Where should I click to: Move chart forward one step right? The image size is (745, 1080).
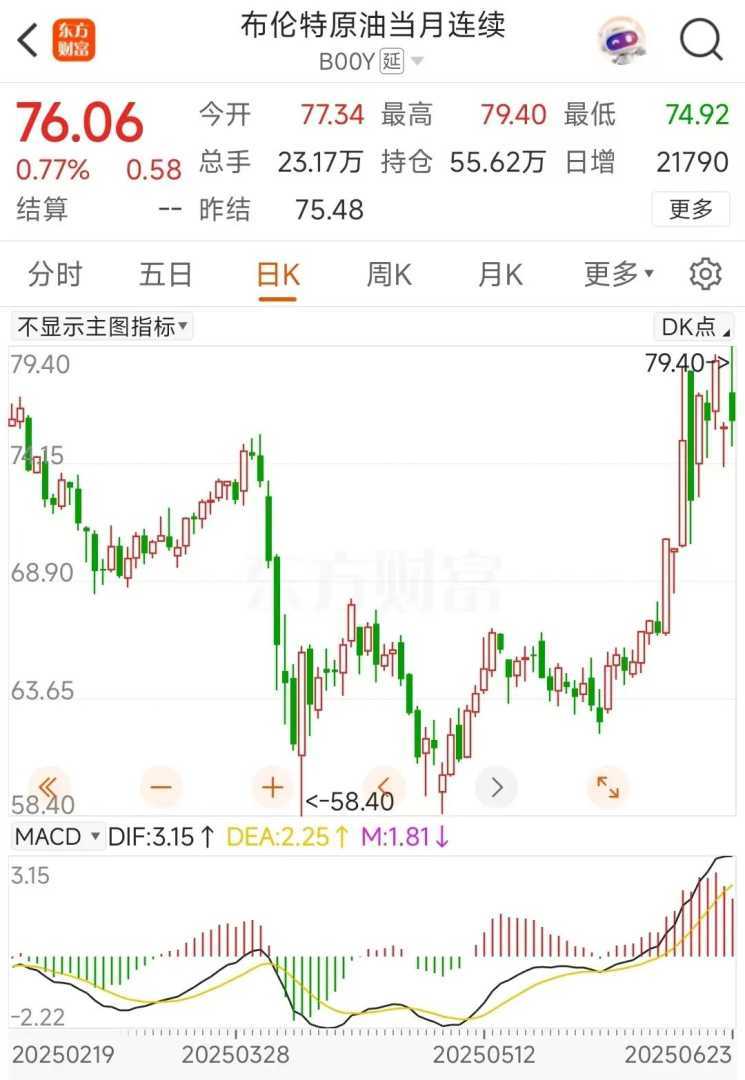pyautogui.click(x=497, y=787)
